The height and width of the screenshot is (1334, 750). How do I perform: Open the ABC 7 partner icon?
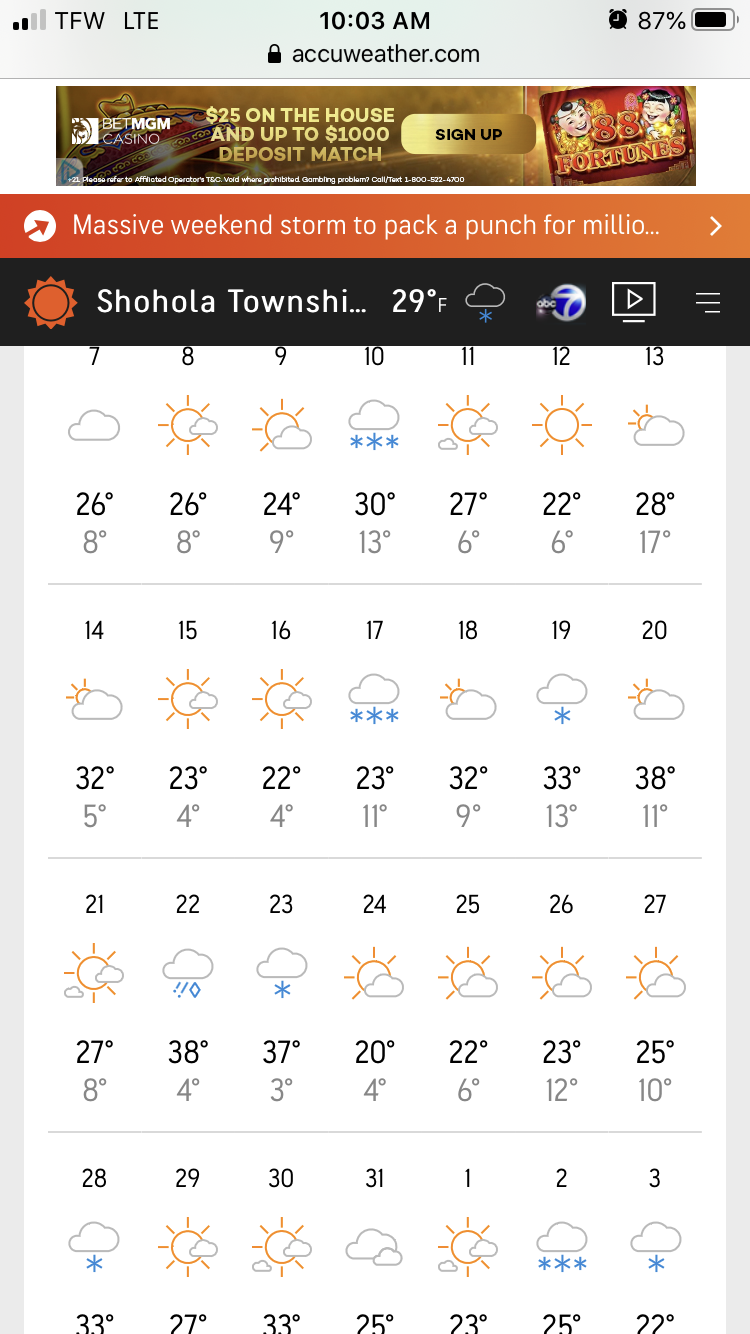click(560, 301)
